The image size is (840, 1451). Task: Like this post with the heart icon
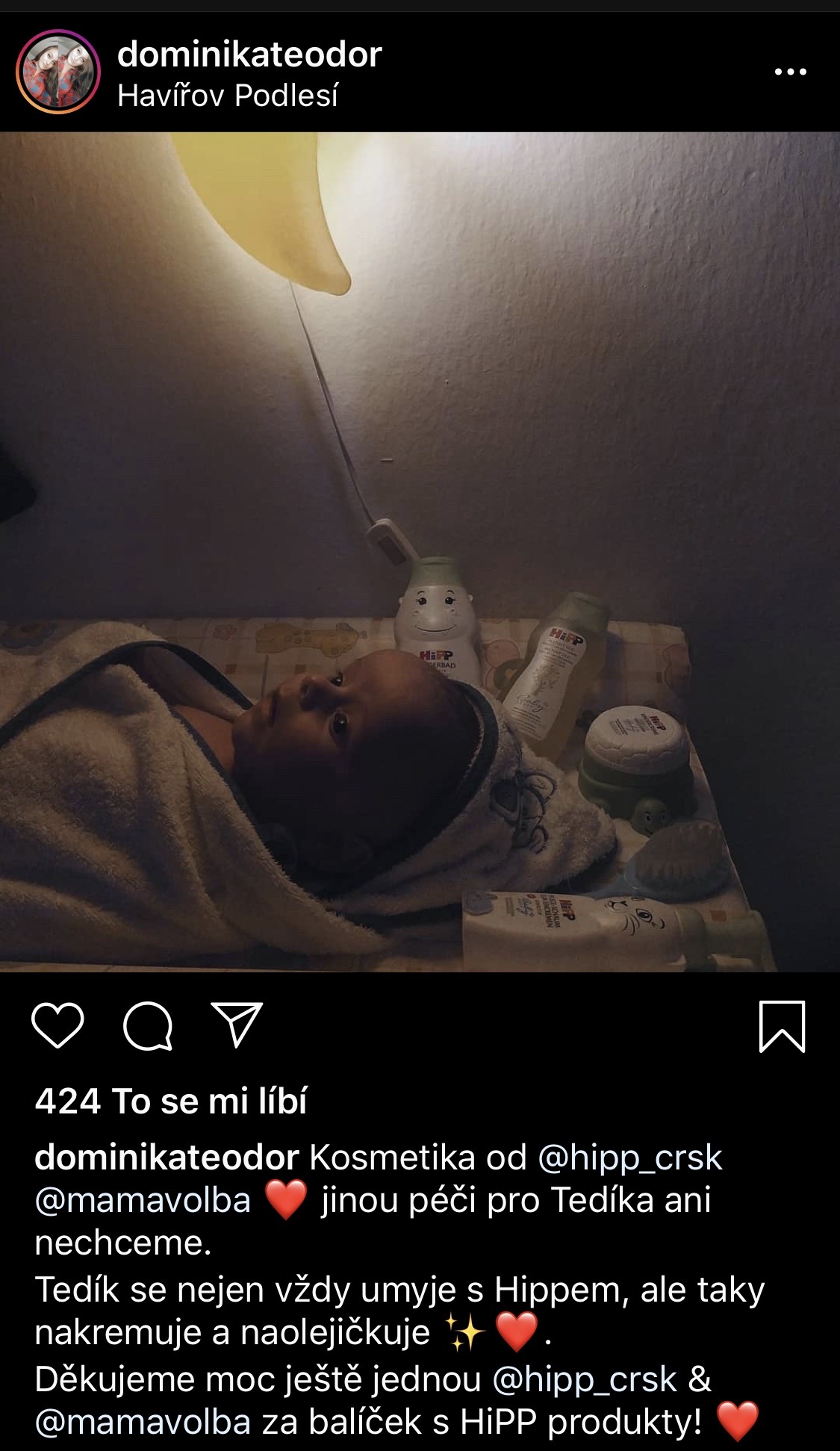[x=57, y=1025]
